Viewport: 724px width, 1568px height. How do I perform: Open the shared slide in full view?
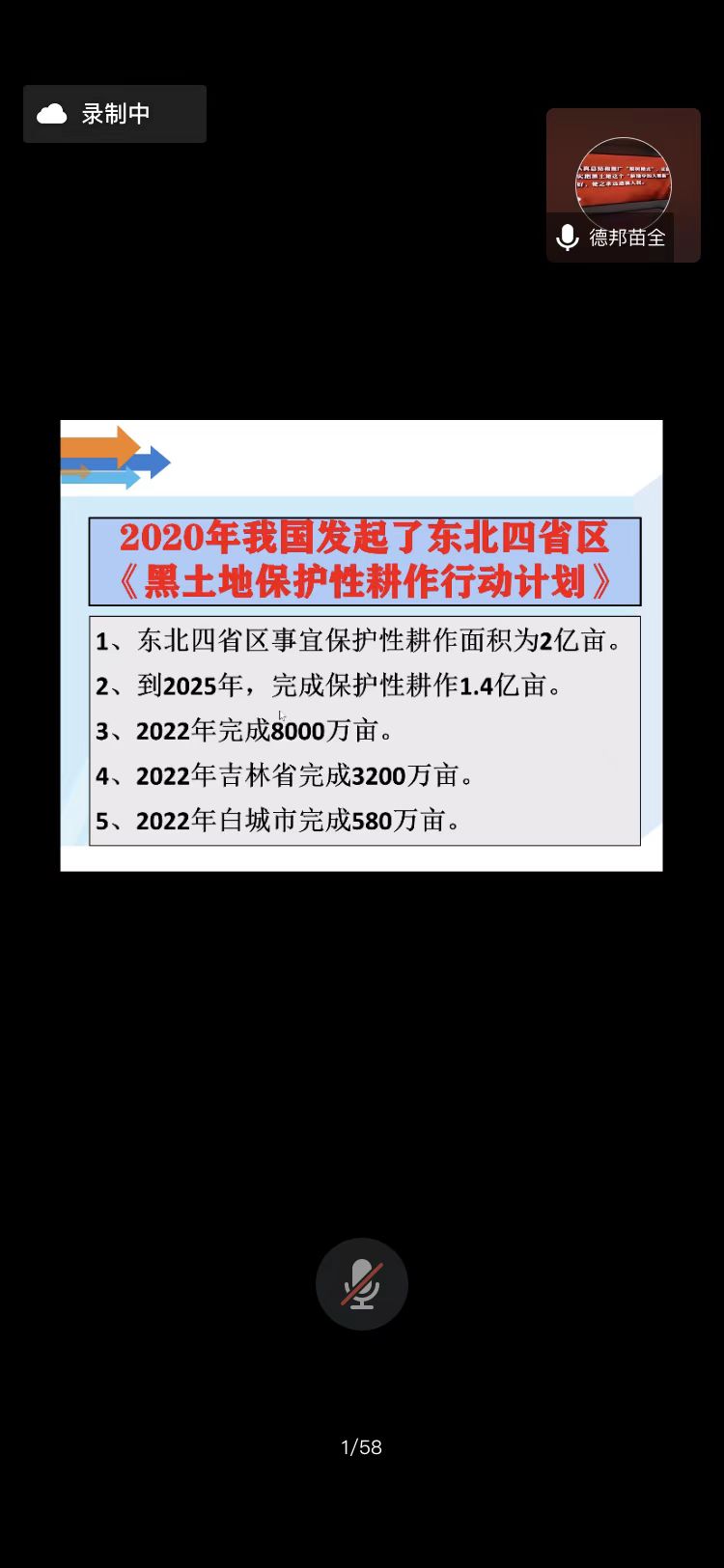362,646
